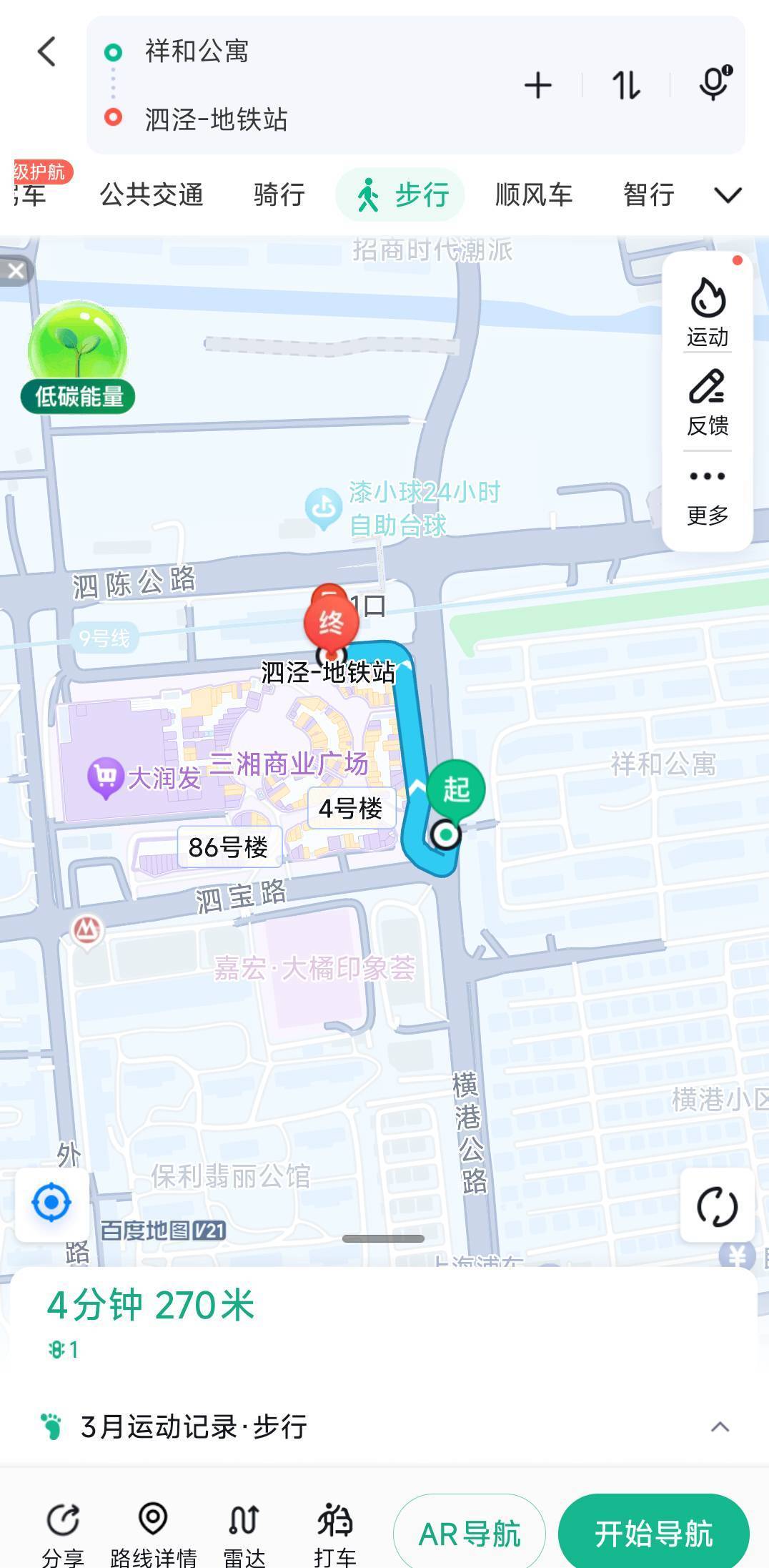Image resolution: width=769 pixels, height=1568 pixels.
Task: Dismiss the X on the map overlay
Action: pos(16,270)
